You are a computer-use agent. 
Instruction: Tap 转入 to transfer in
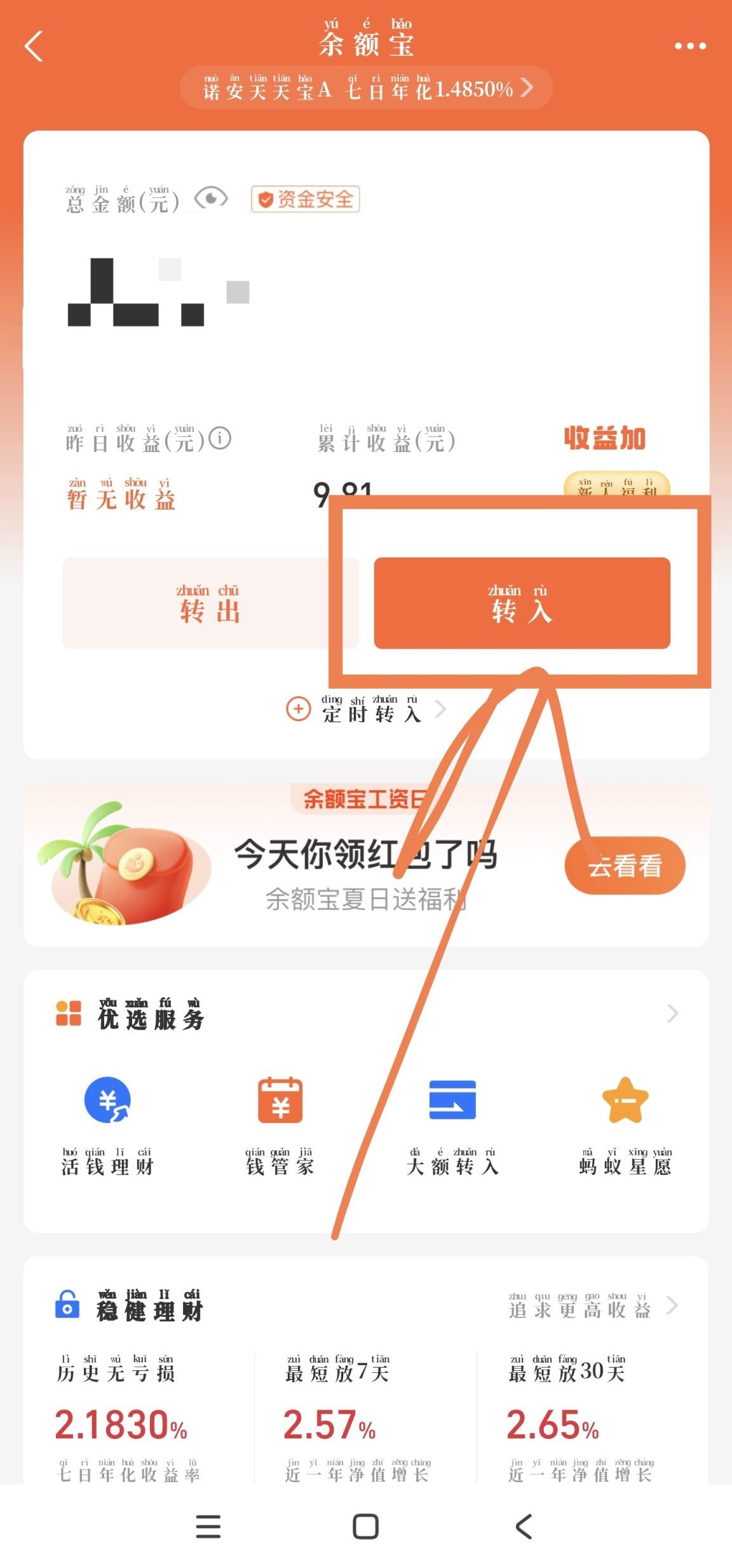tap(522, 603)
